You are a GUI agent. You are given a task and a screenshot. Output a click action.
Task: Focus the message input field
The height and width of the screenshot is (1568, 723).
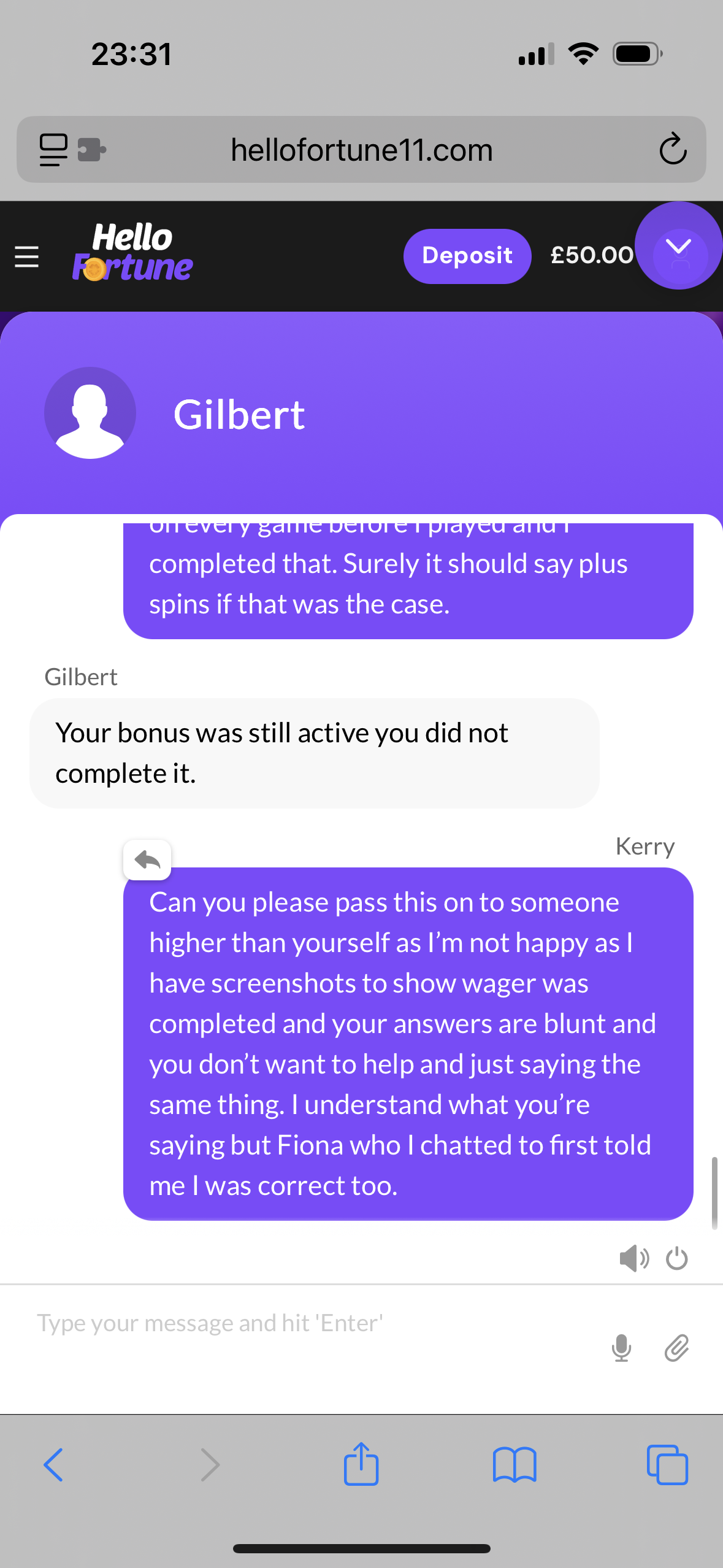click(307, 1324)
